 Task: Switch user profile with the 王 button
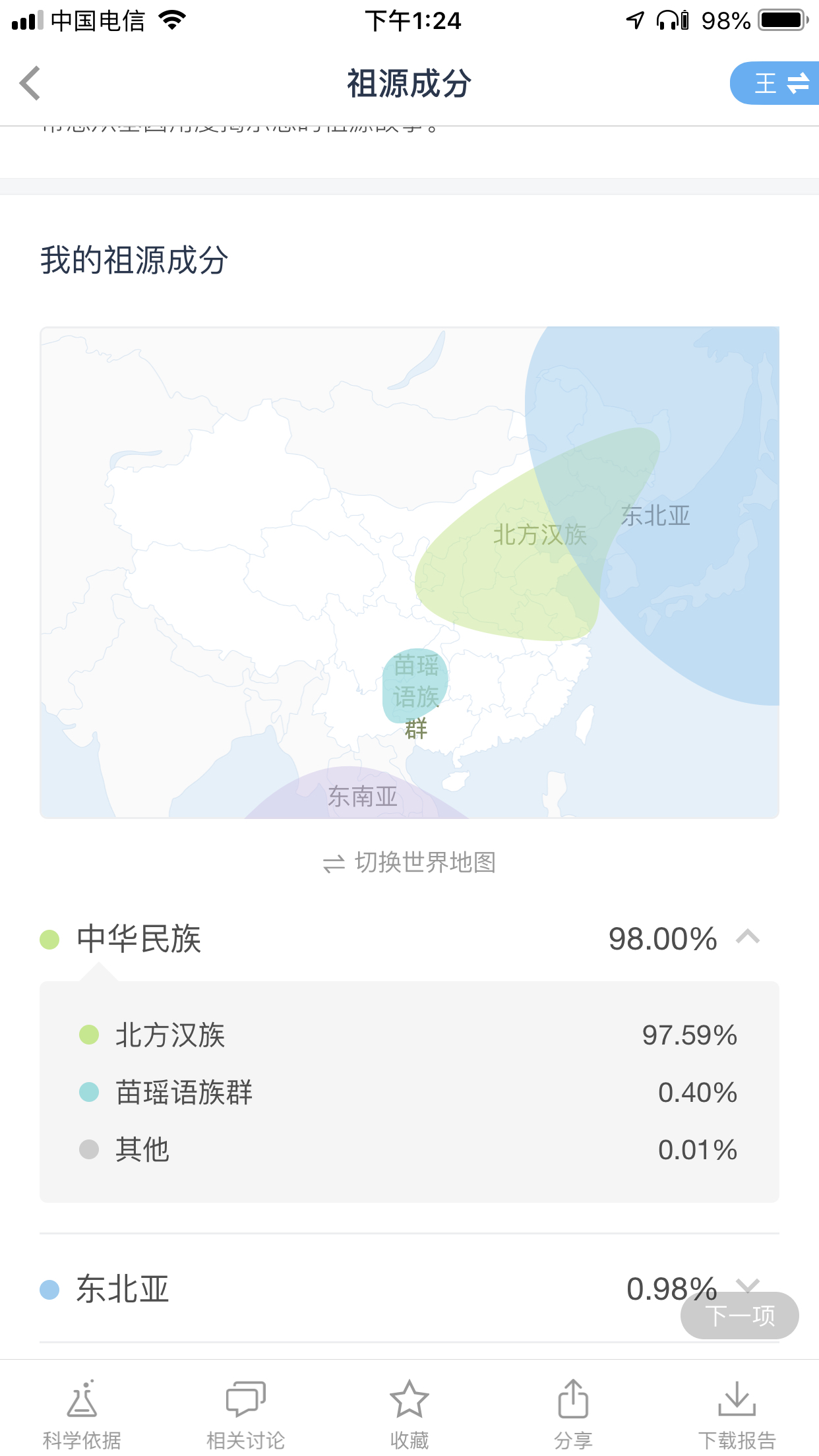pos(775,83)
